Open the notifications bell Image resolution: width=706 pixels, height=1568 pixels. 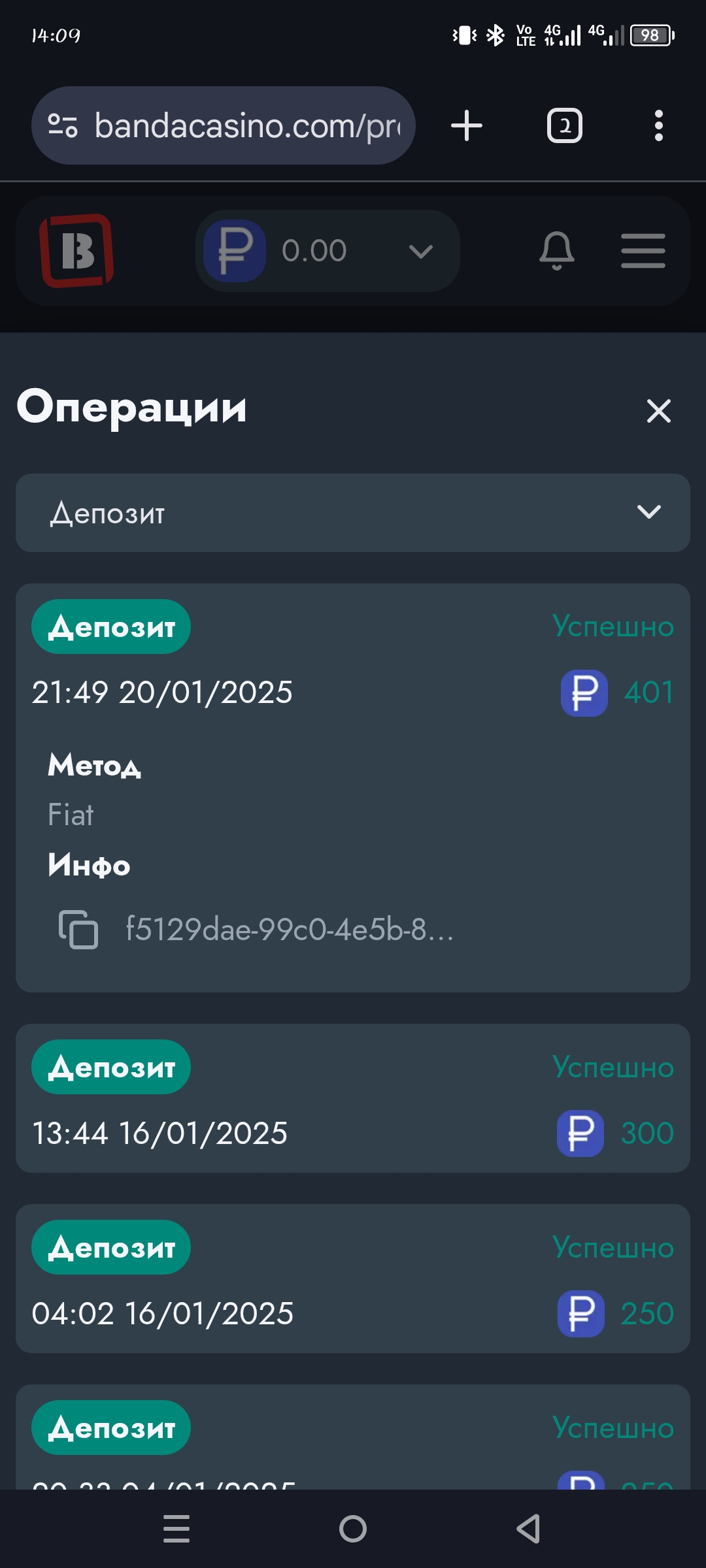pyautogui.click(x=556, y=251)
